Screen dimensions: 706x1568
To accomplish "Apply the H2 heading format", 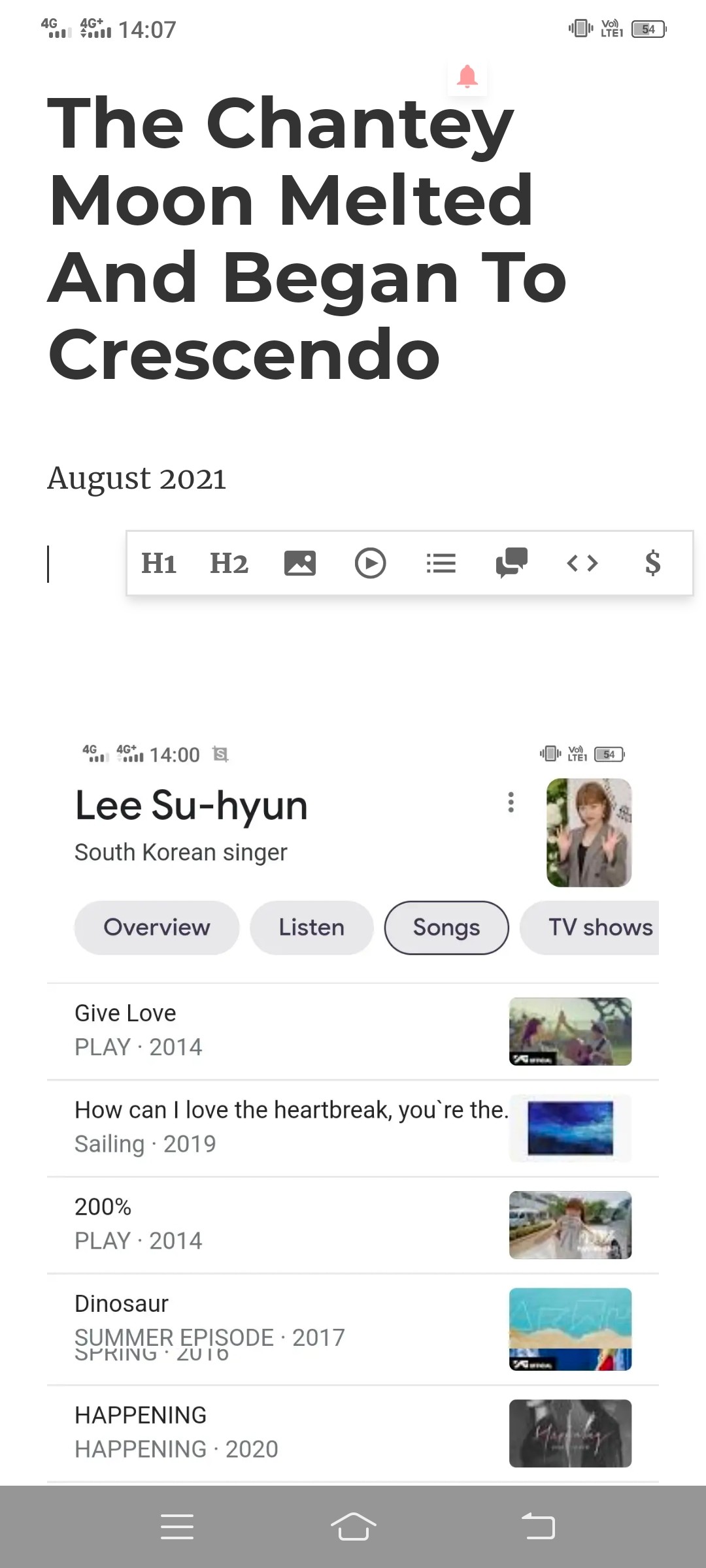I will click(229, 563).
